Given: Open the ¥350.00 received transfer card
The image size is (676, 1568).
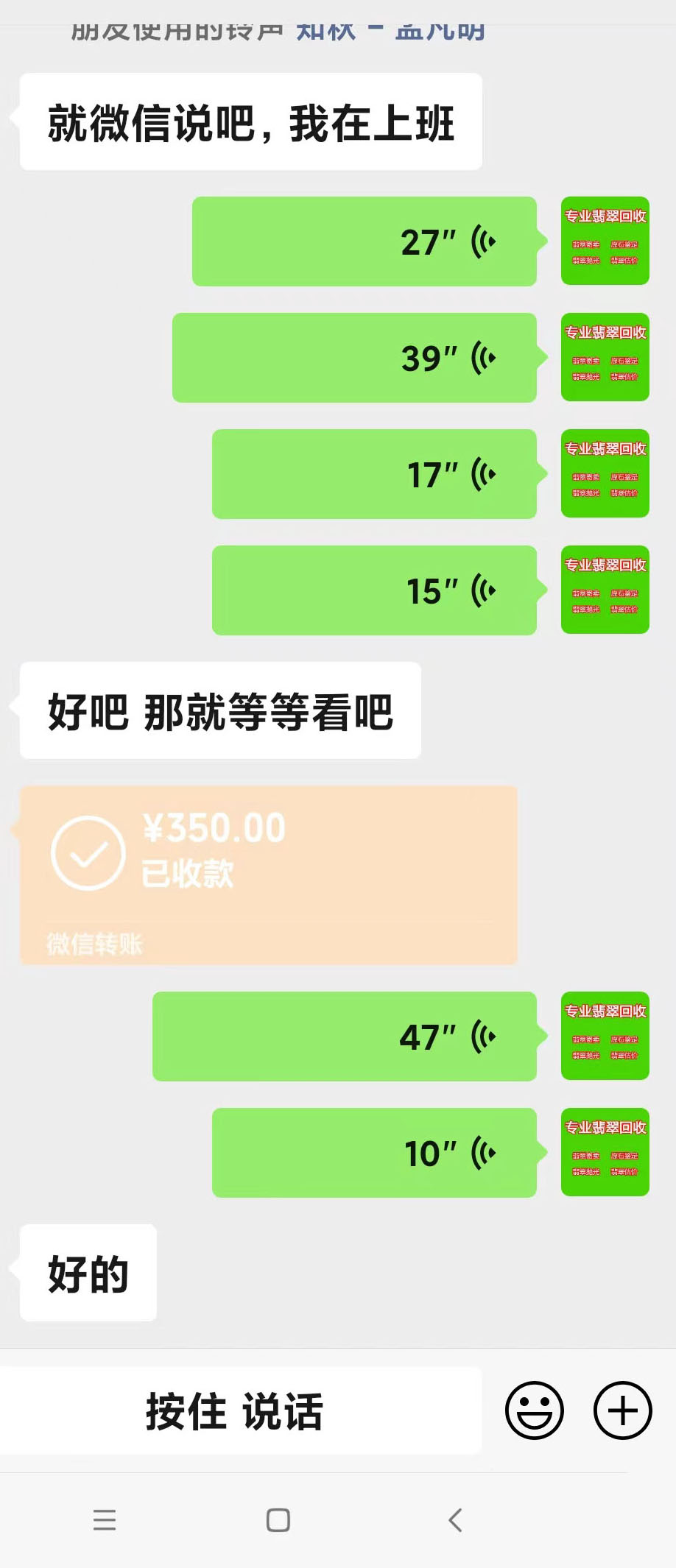Looking at the screenshot, I should [269, 875].
